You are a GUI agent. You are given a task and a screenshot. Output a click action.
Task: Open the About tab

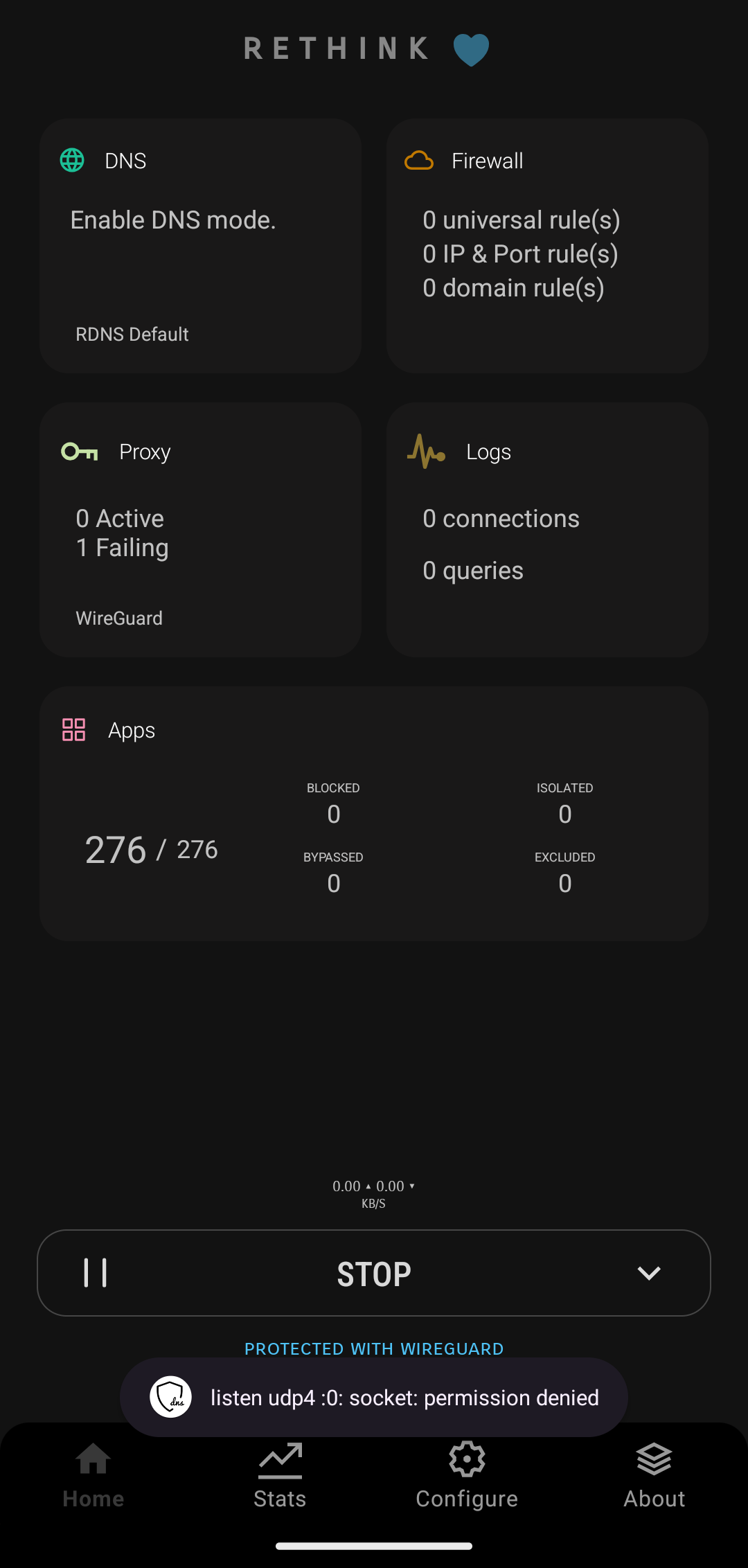click(654, 1477)
